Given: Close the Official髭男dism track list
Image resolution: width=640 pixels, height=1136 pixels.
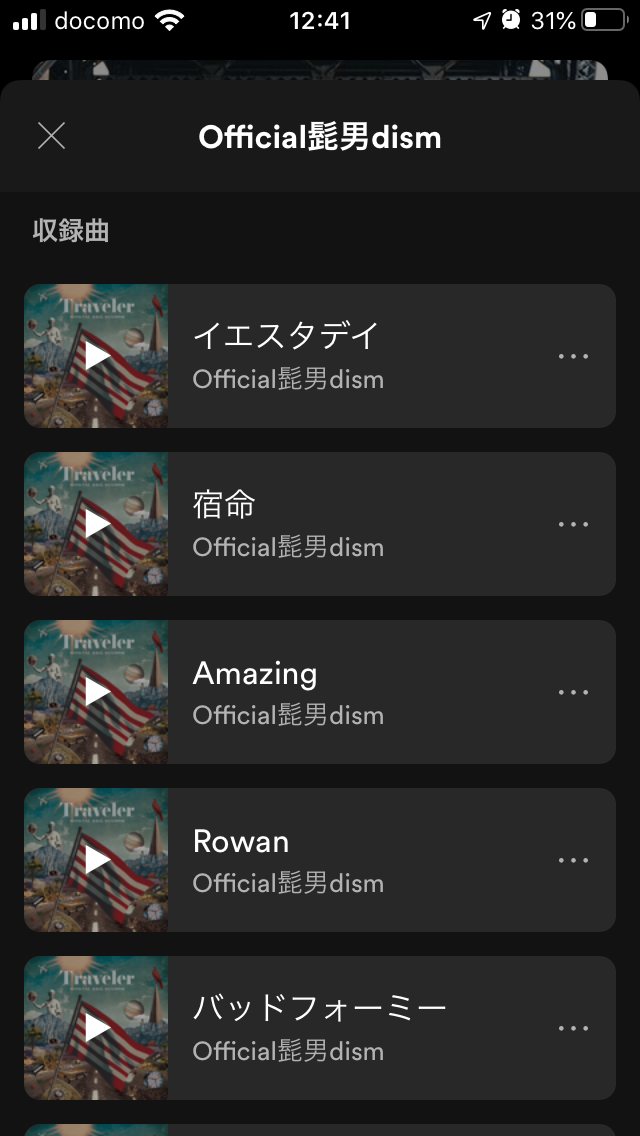Looking at the screenshot, I should click(x=51, y=136).
